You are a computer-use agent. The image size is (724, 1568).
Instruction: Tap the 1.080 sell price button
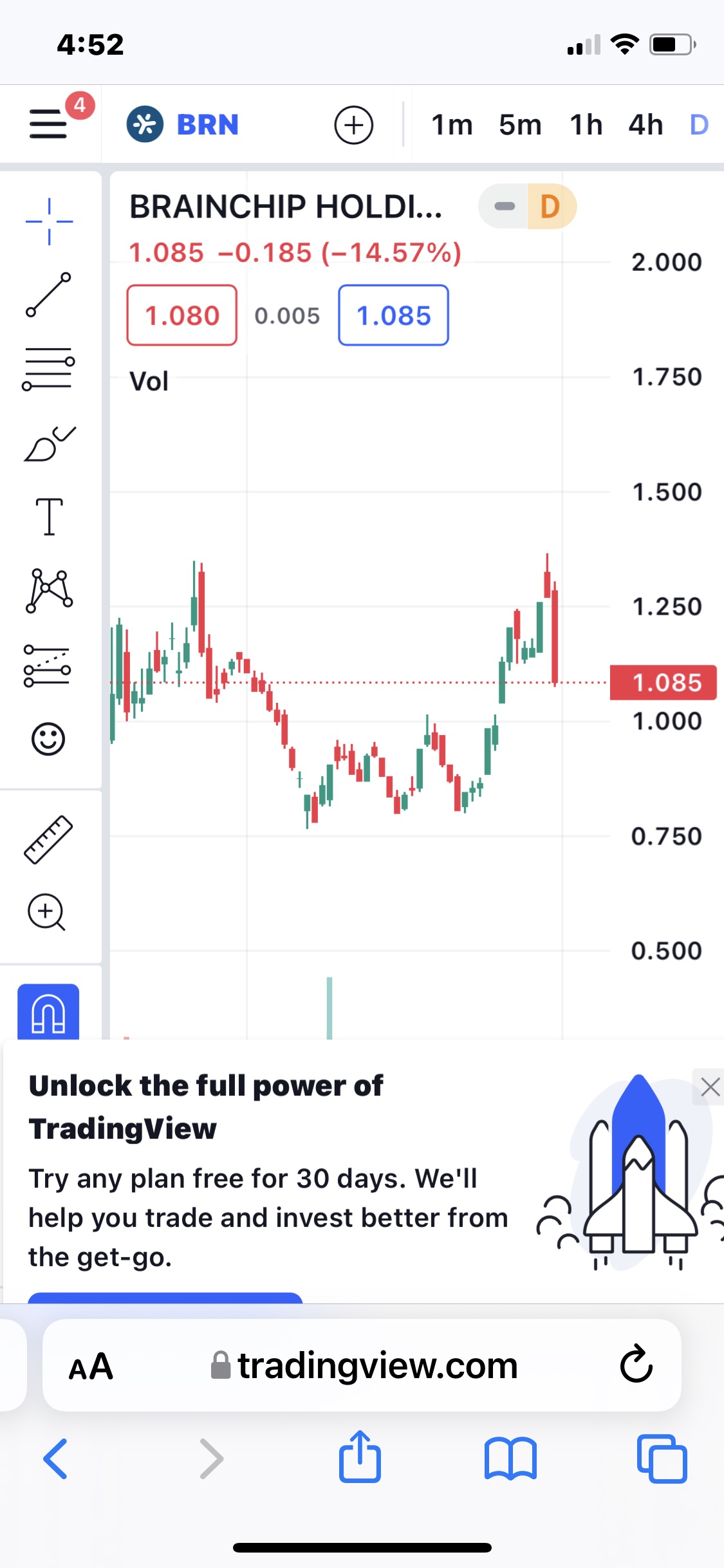point(182,315)
